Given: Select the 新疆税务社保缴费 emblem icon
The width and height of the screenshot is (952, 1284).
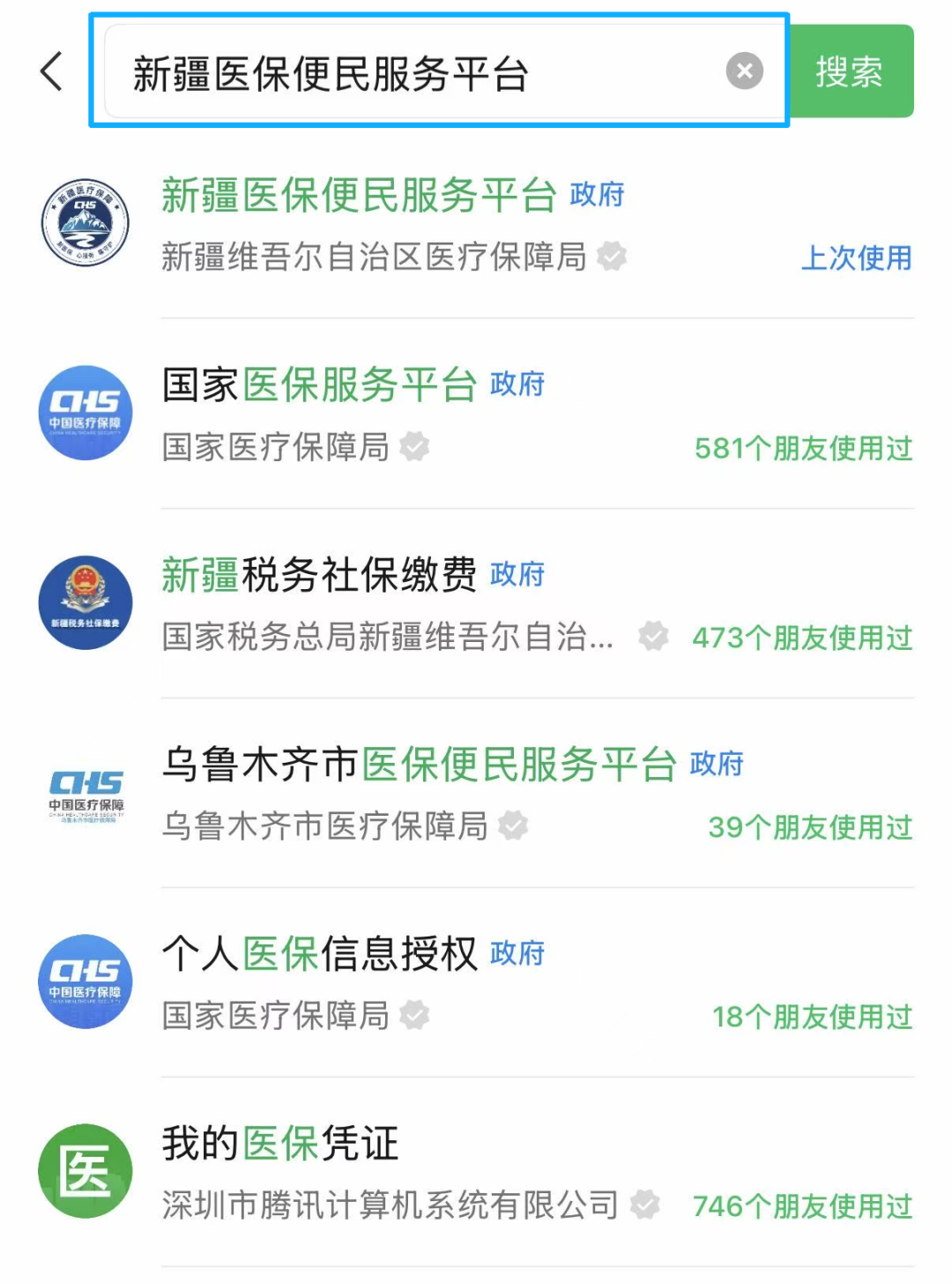Looking at the screenshot, I should (86, 604).
